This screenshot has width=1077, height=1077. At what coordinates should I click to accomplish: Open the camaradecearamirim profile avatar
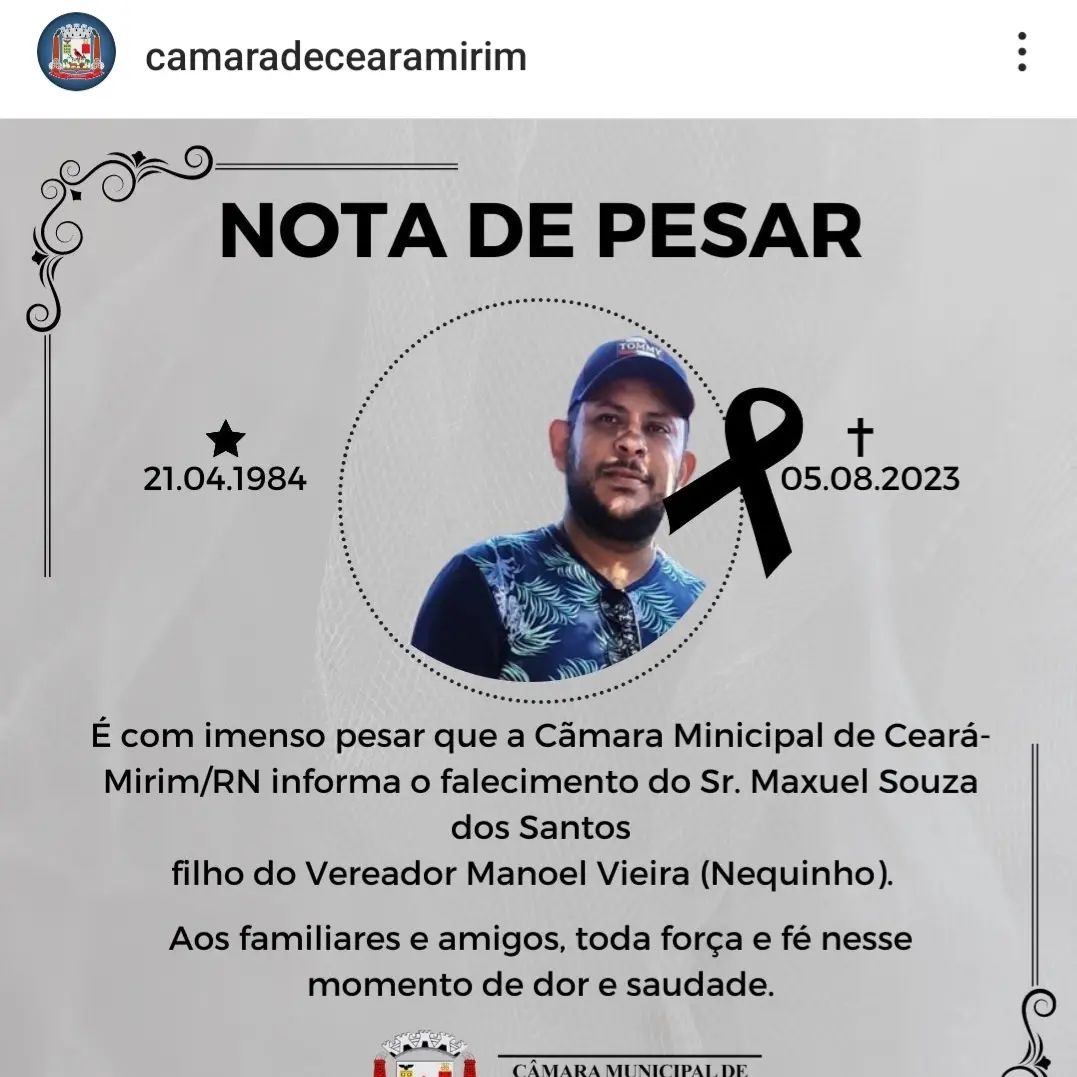(76, 52)
